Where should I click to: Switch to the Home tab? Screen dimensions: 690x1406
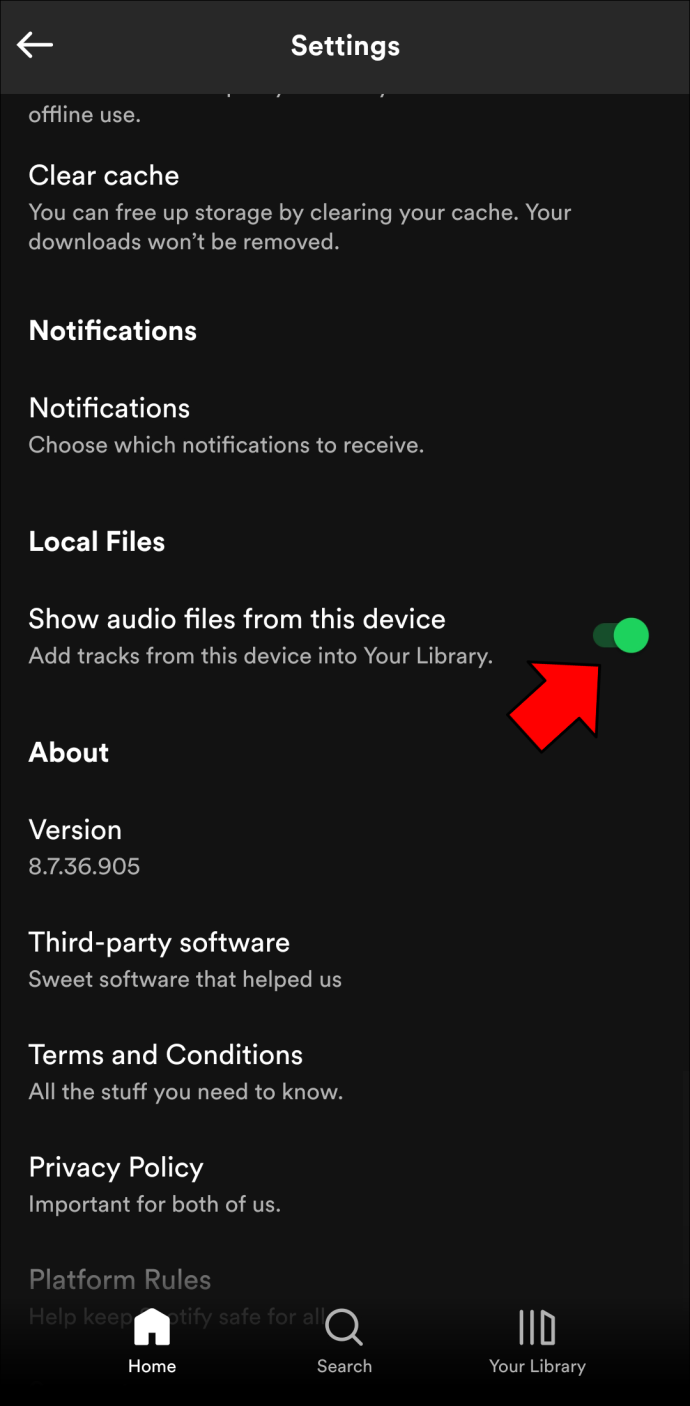click(152, 1342)
